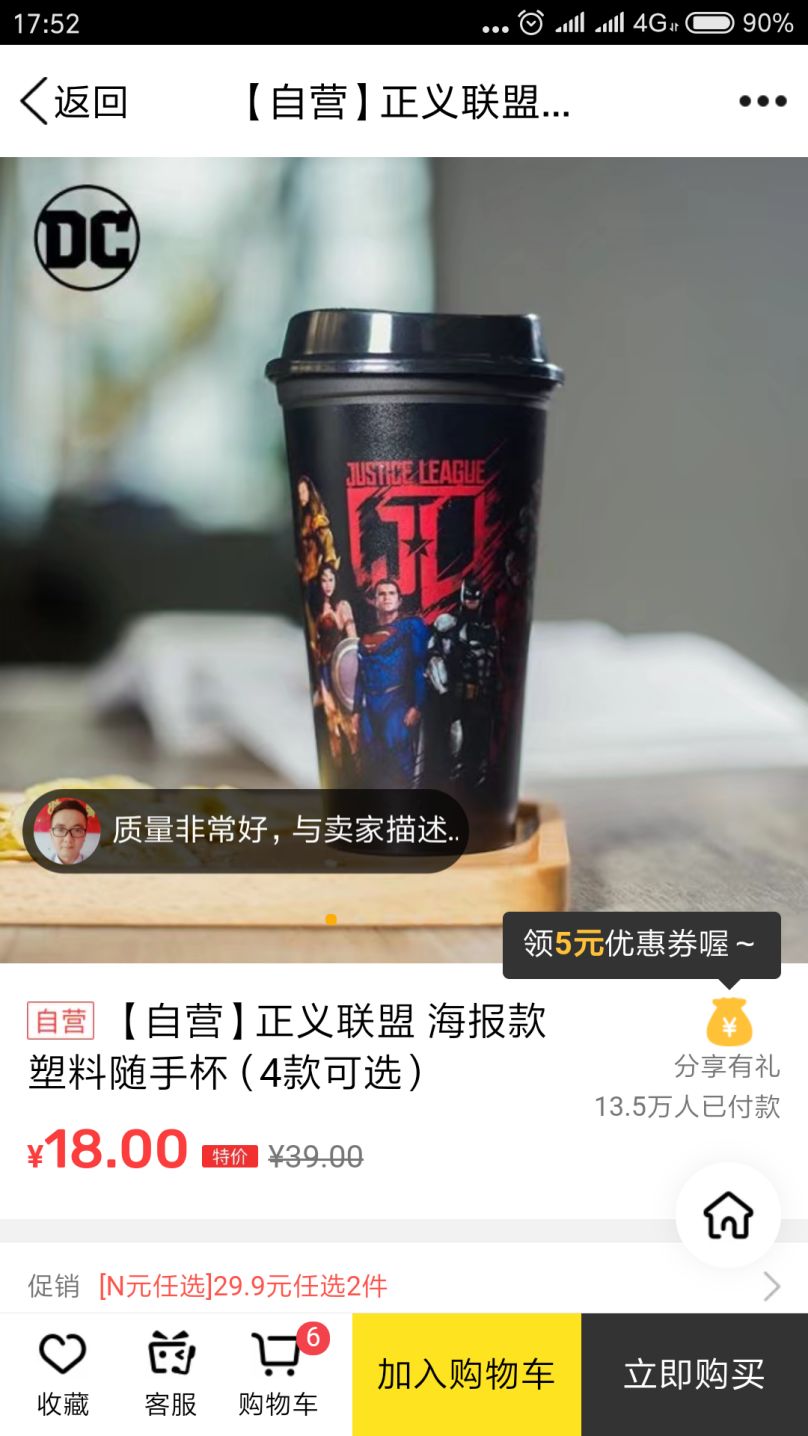Screen dimensions: 808x1436
Task: Open the three-dot overflow menu
Action: (x=762, y=101)
